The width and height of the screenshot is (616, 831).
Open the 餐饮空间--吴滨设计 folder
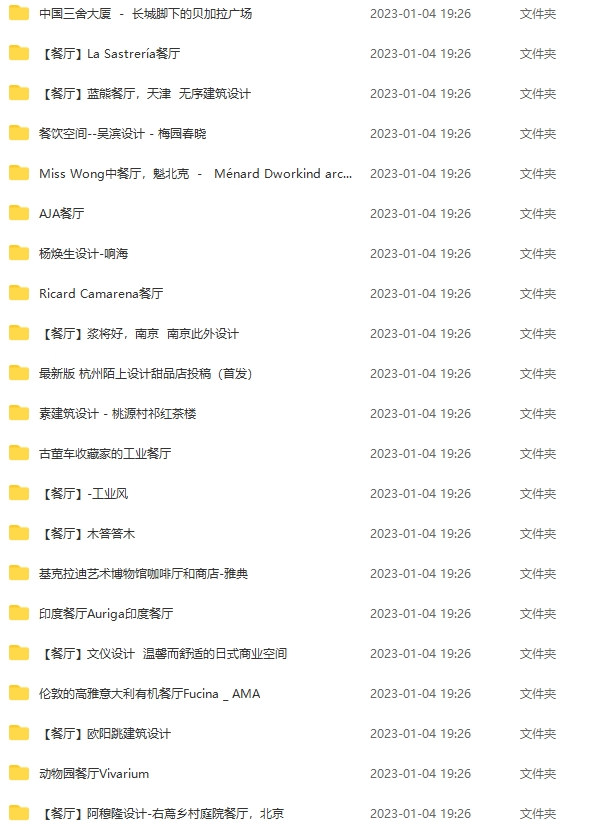[x=122, y=134]
